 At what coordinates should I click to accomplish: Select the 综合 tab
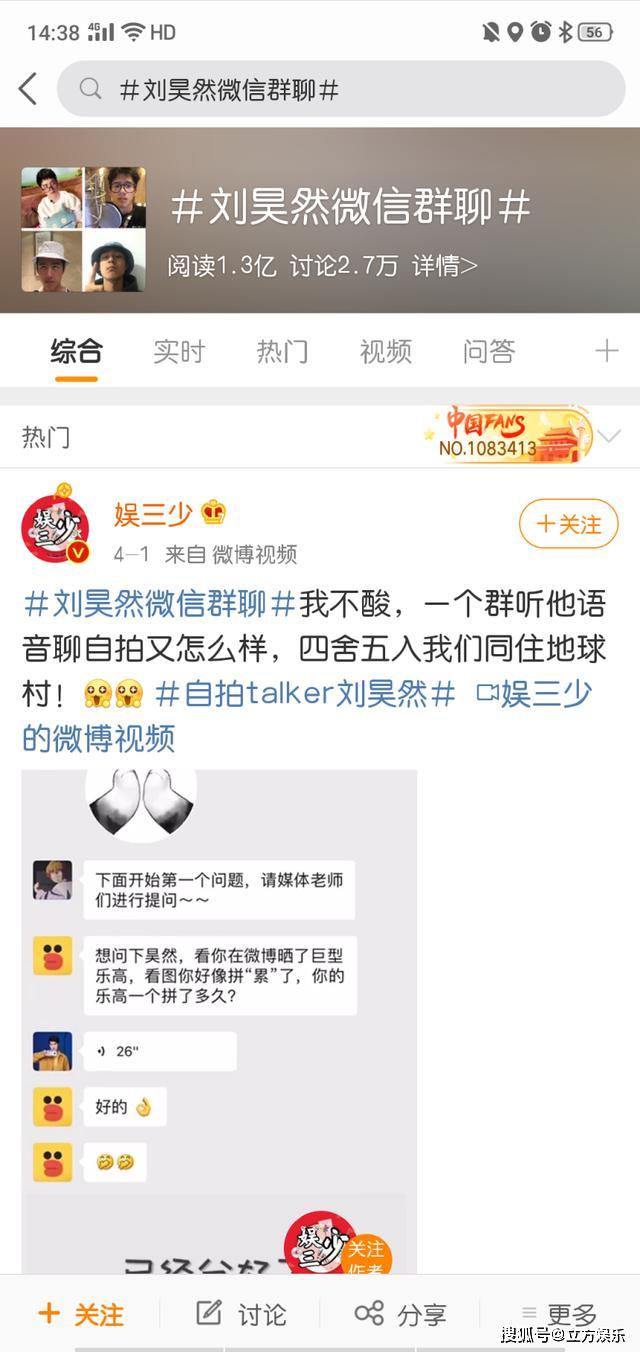coord(76,351)
